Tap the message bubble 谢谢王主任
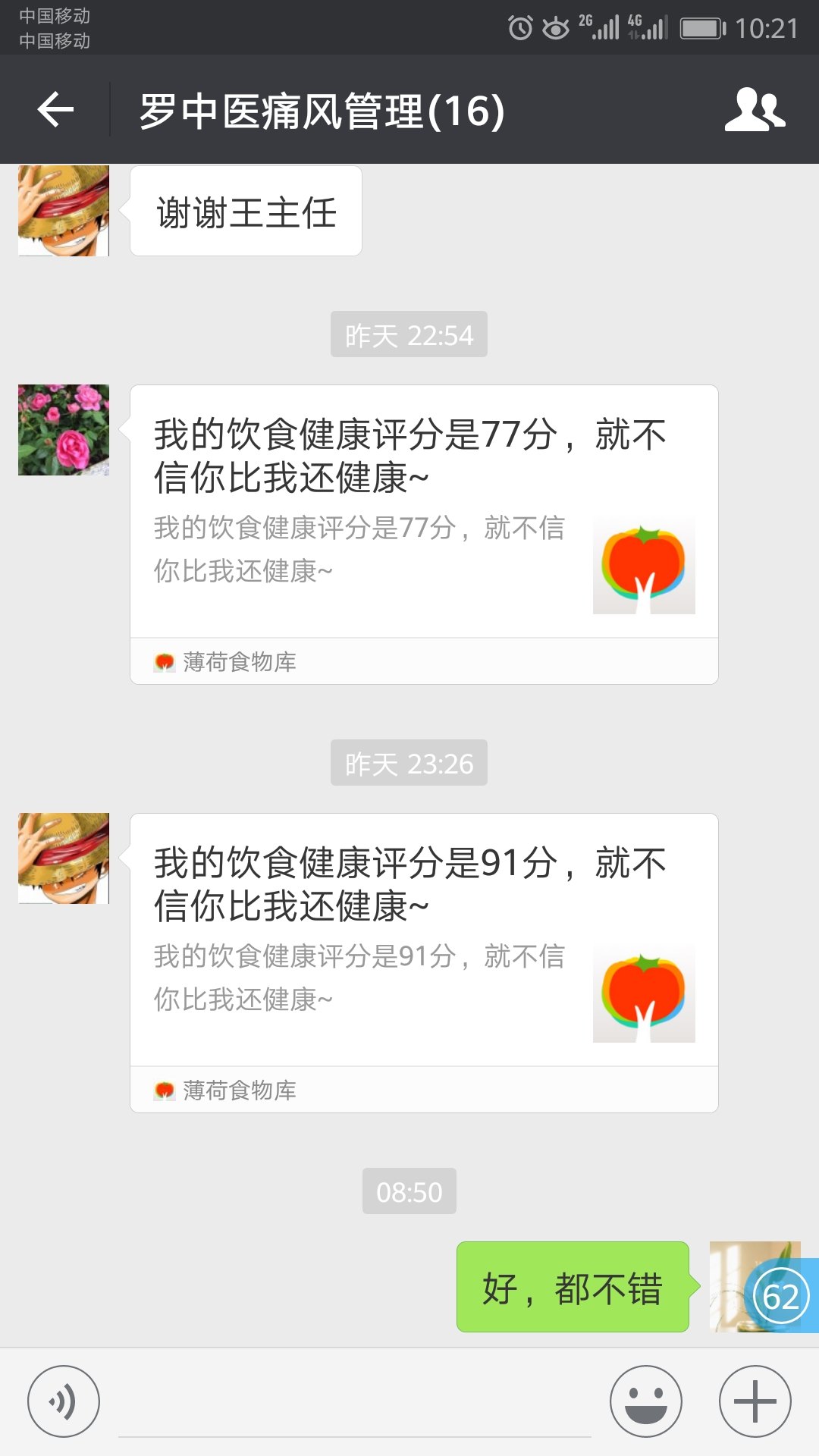This screenshot has width=819, height=1456. pos(246,211)
